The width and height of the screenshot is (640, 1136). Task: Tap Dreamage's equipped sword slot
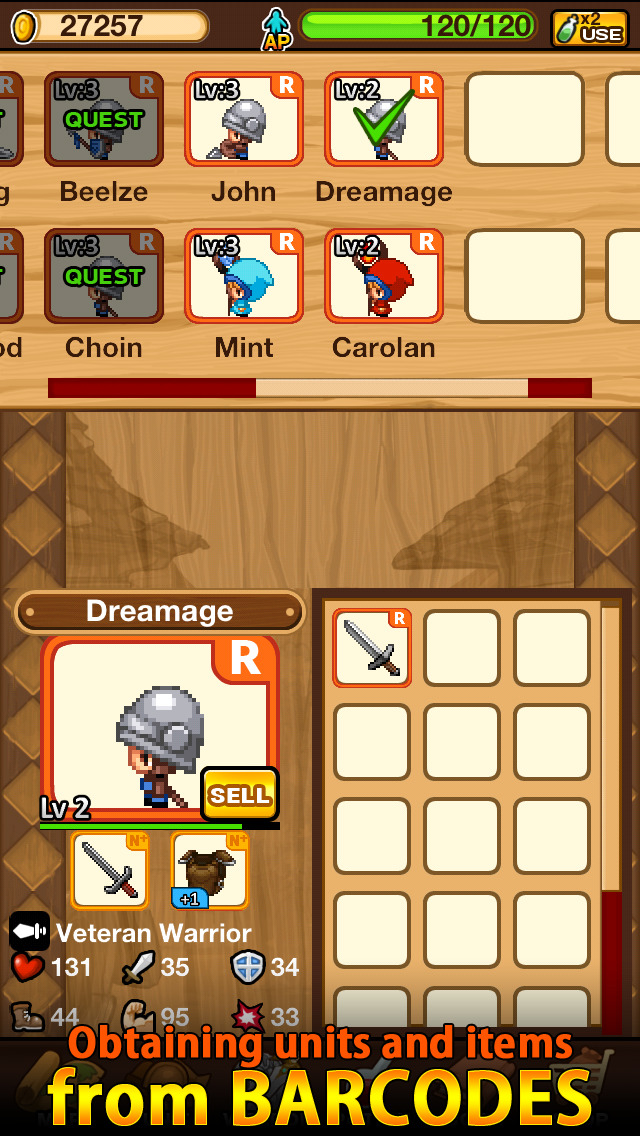click(110, 870)
